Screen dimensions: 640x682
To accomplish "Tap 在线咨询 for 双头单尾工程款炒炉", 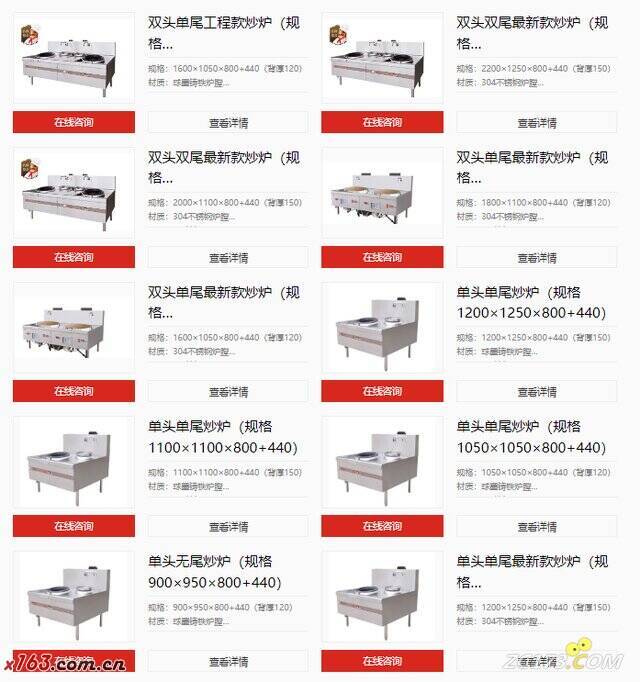I will click(x=73, y=122).
